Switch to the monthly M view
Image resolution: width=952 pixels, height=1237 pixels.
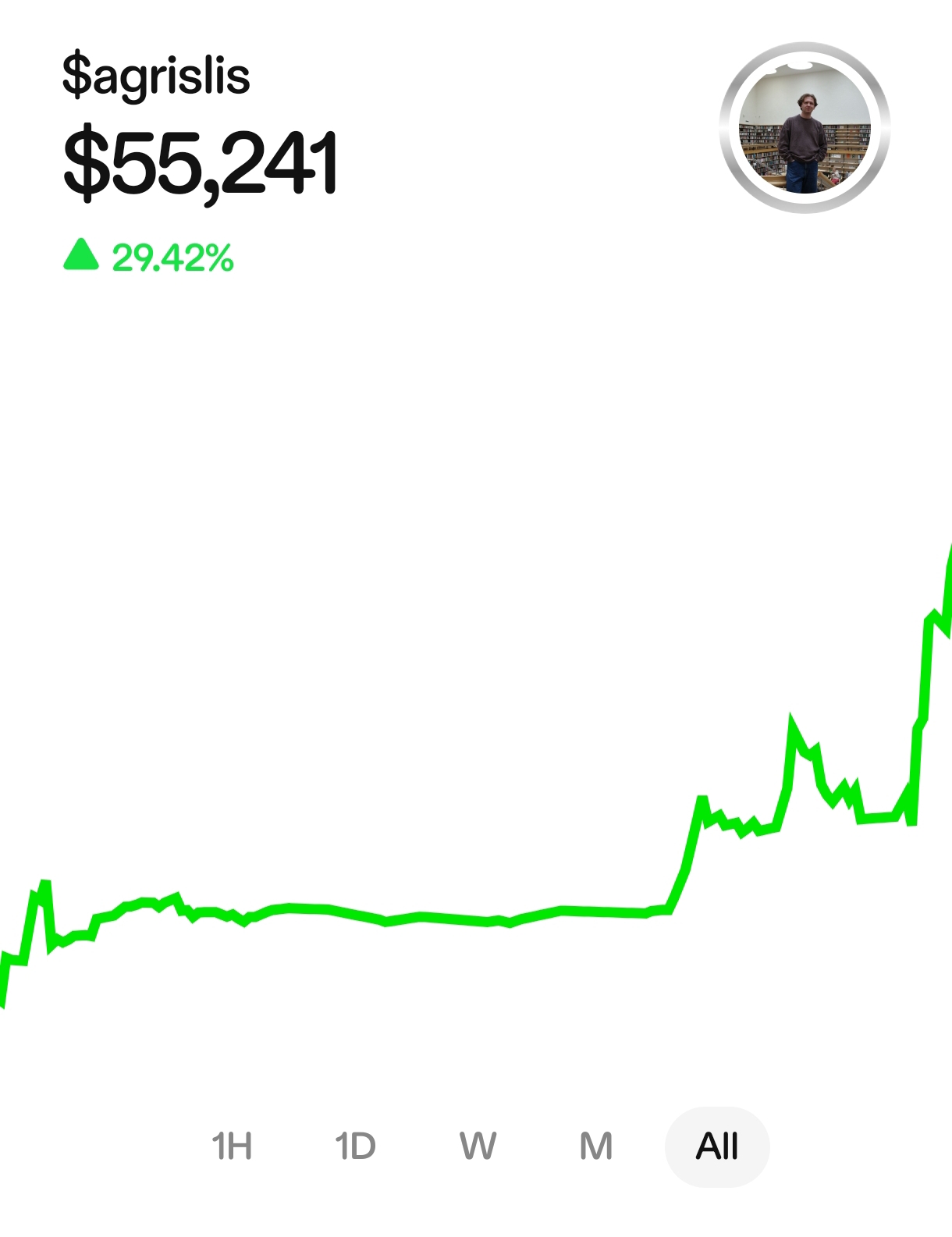(596, 1146)
